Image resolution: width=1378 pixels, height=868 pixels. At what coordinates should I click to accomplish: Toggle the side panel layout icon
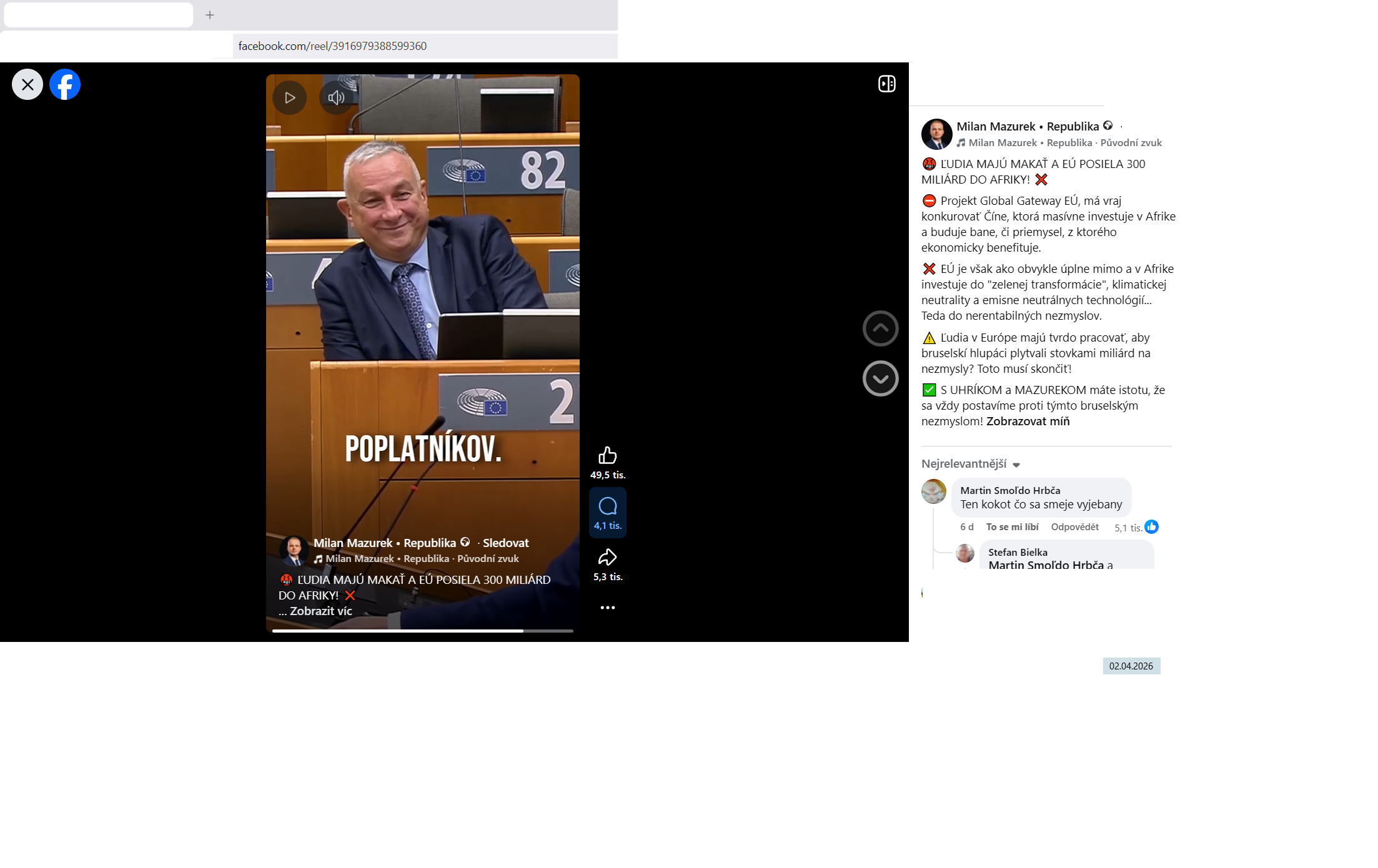[886, 84]
